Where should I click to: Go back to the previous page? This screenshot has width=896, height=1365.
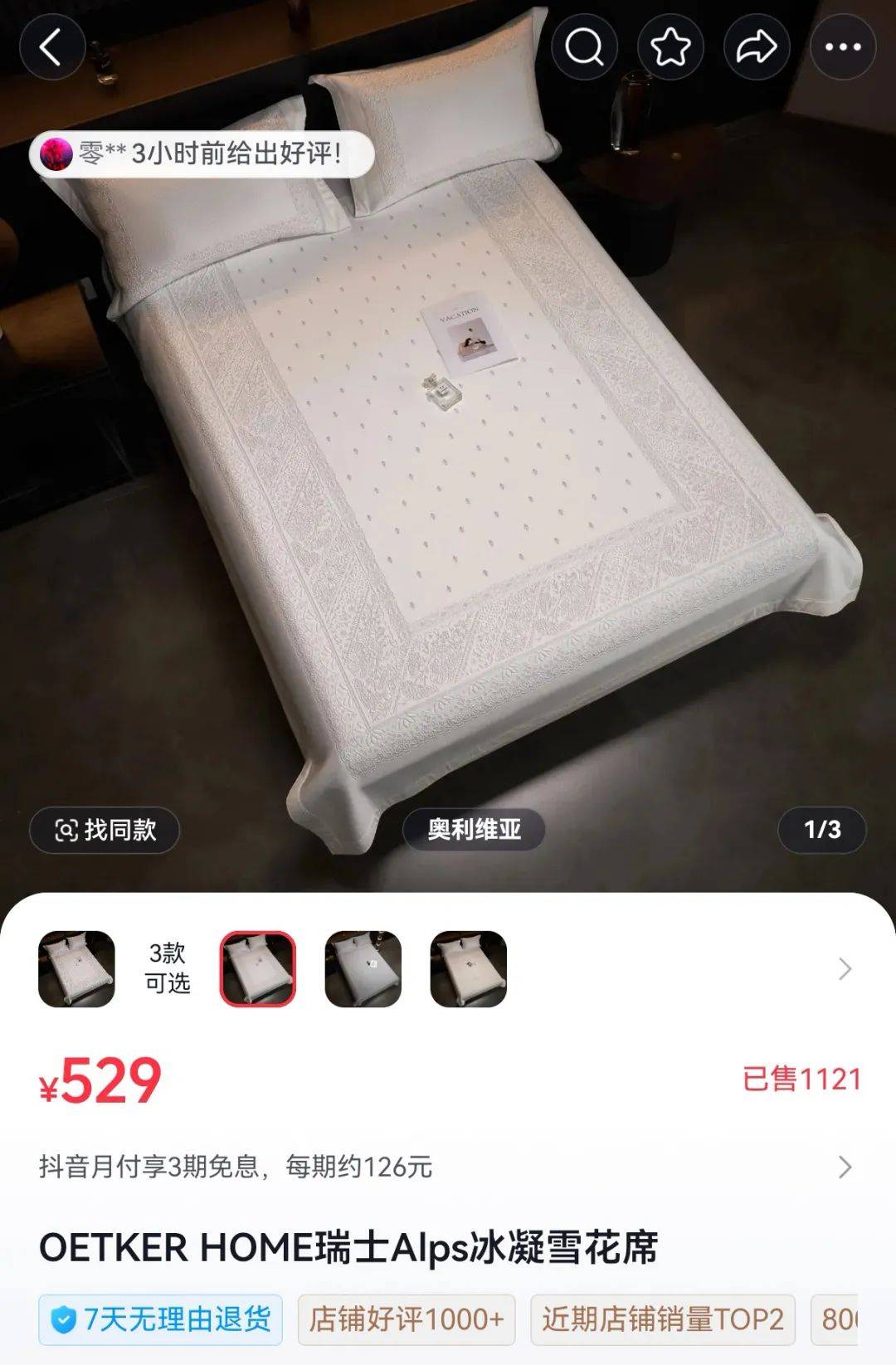(51, 46)
